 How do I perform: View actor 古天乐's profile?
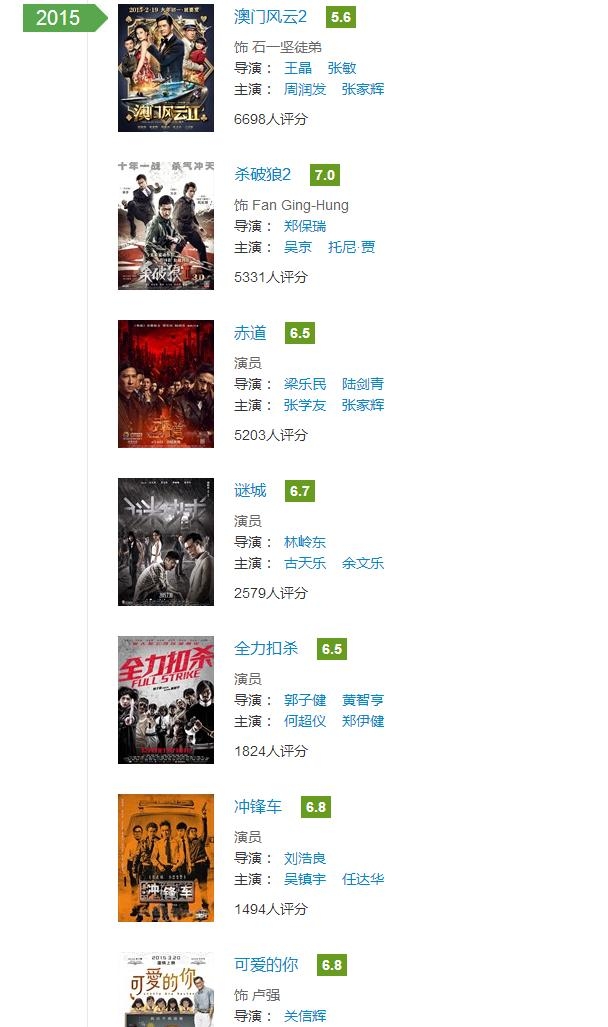point(305,563)
